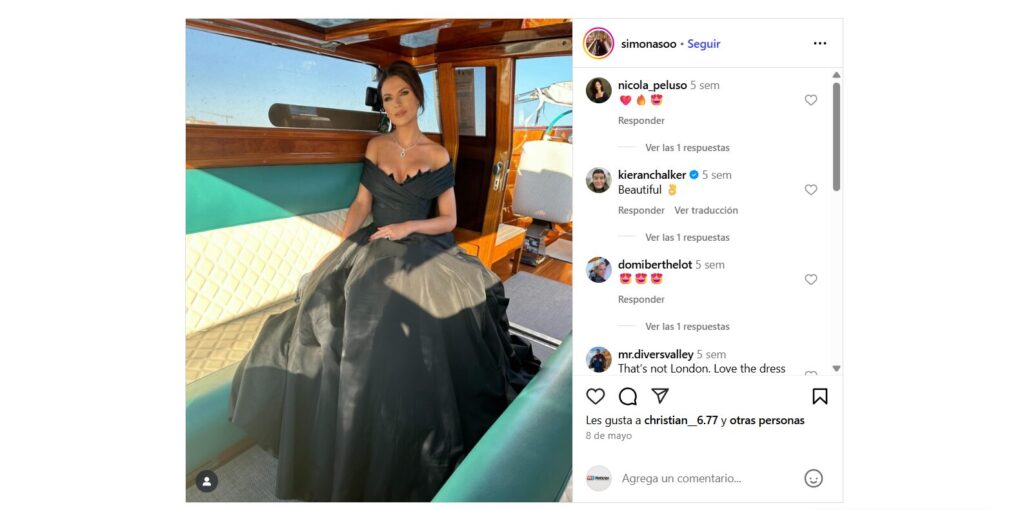Save the post with the bookmark icon
This screenshot has width=1024, height=510.
pos(820,396)
